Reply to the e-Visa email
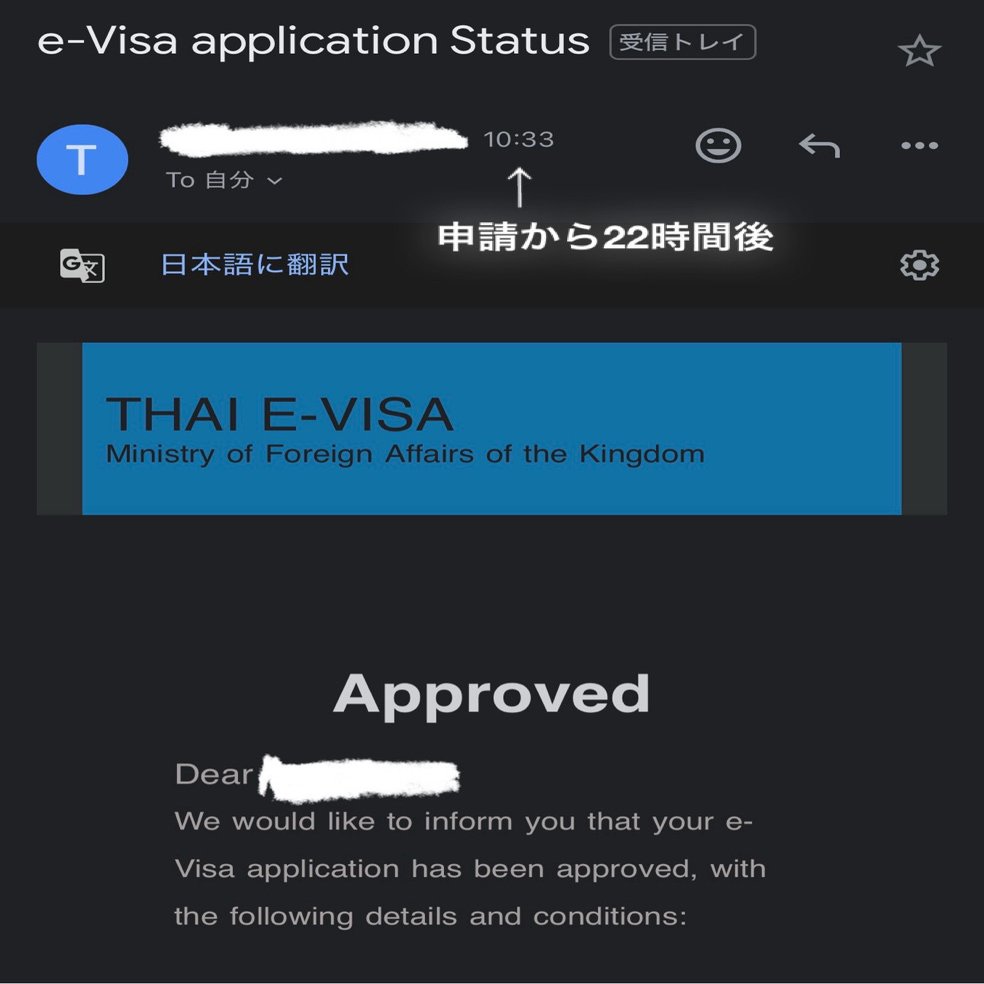 819,146
